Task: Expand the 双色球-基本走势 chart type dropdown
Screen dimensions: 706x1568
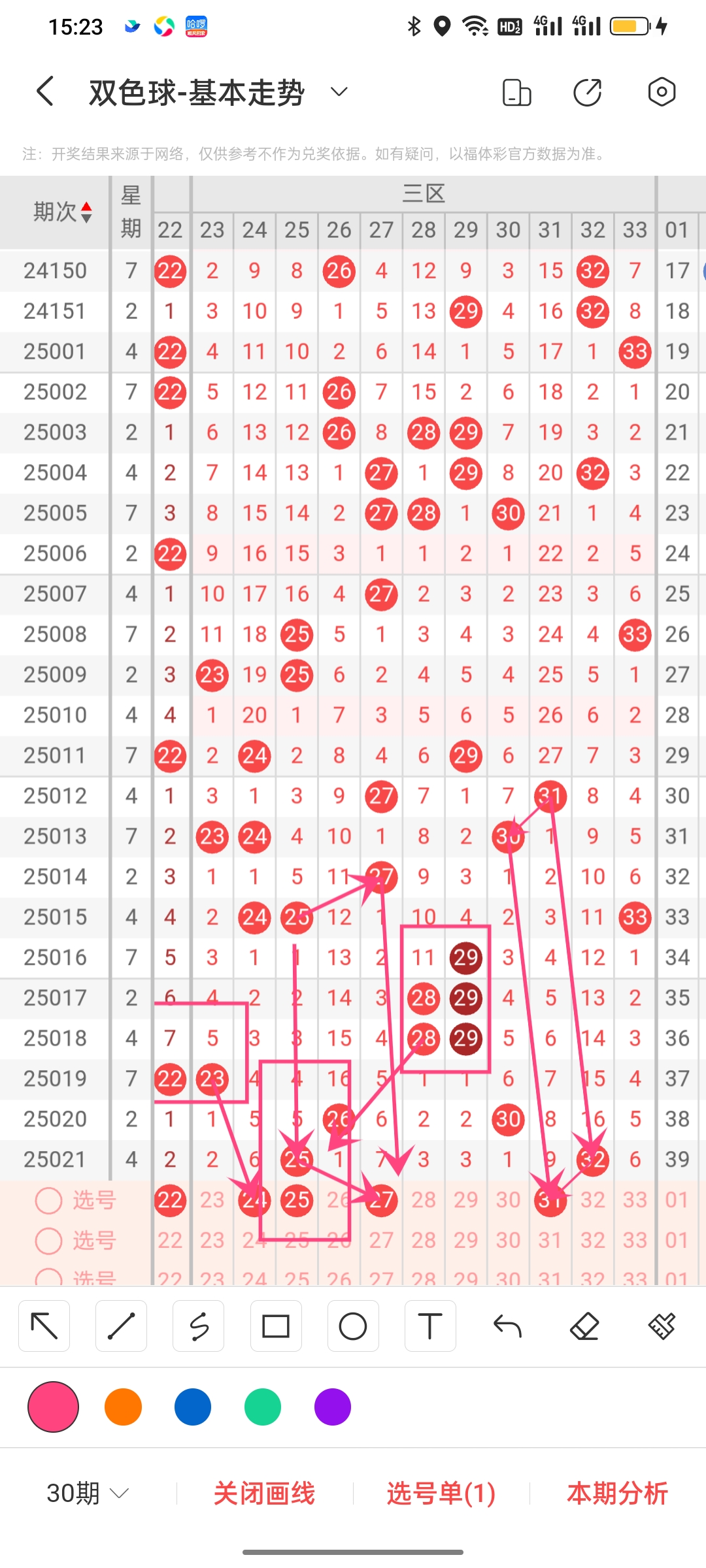Action: coord(339,91)
